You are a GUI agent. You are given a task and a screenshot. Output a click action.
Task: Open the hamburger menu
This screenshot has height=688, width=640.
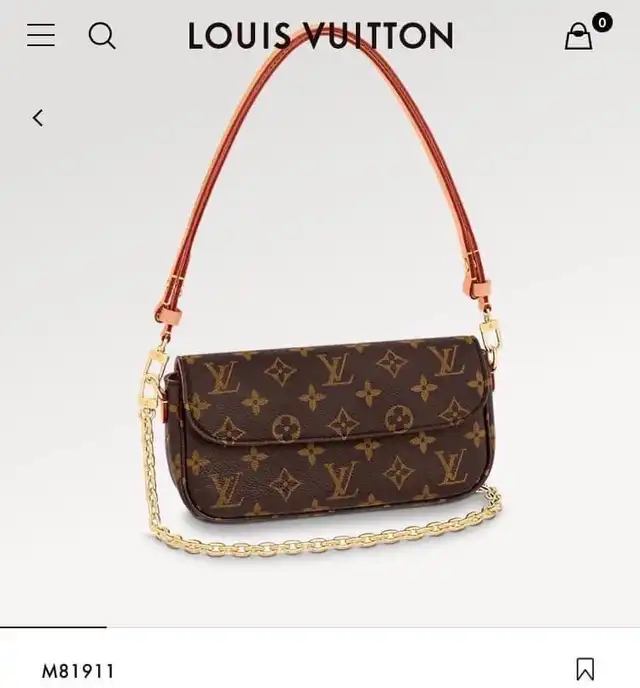(41, 36)
